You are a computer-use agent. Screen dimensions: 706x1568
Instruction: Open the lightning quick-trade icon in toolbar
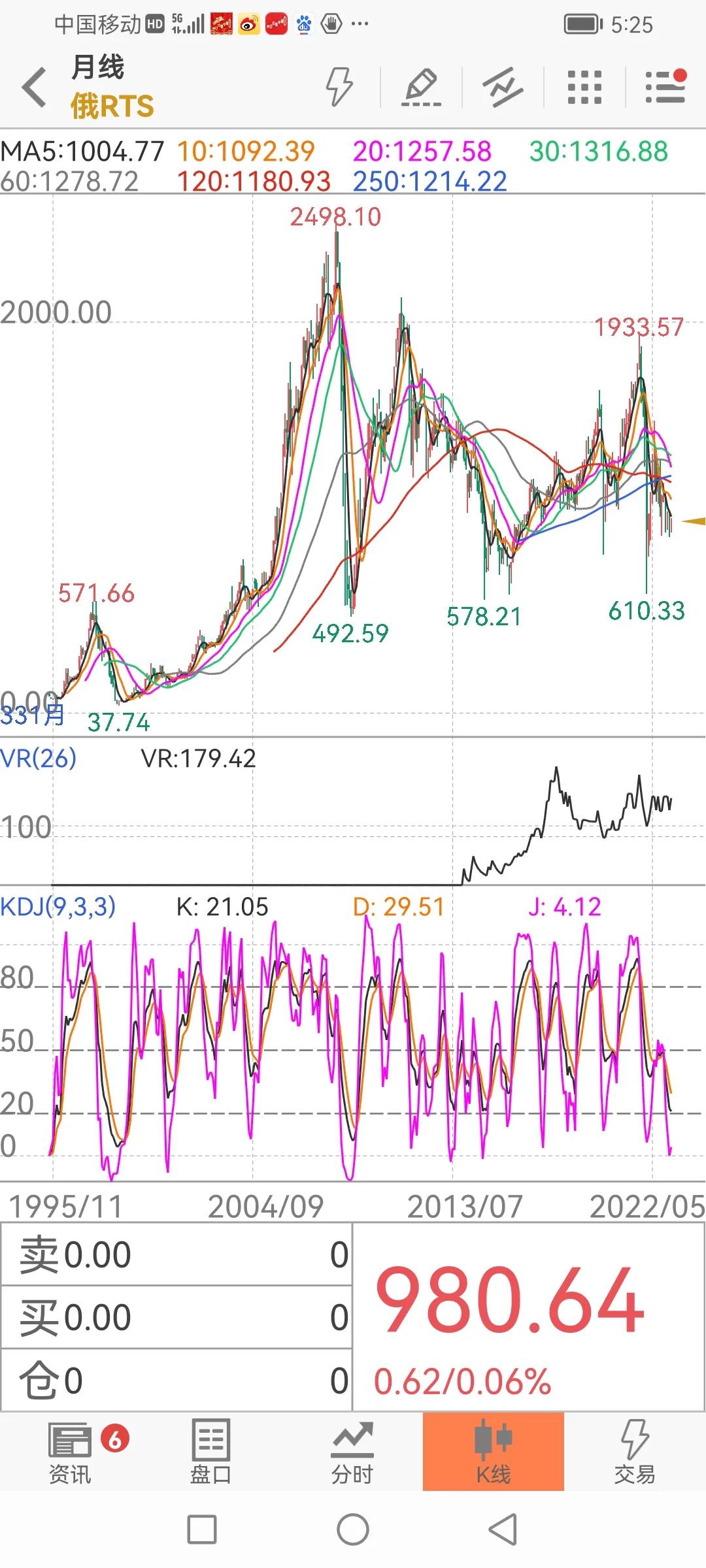click(x=339, y=86)
